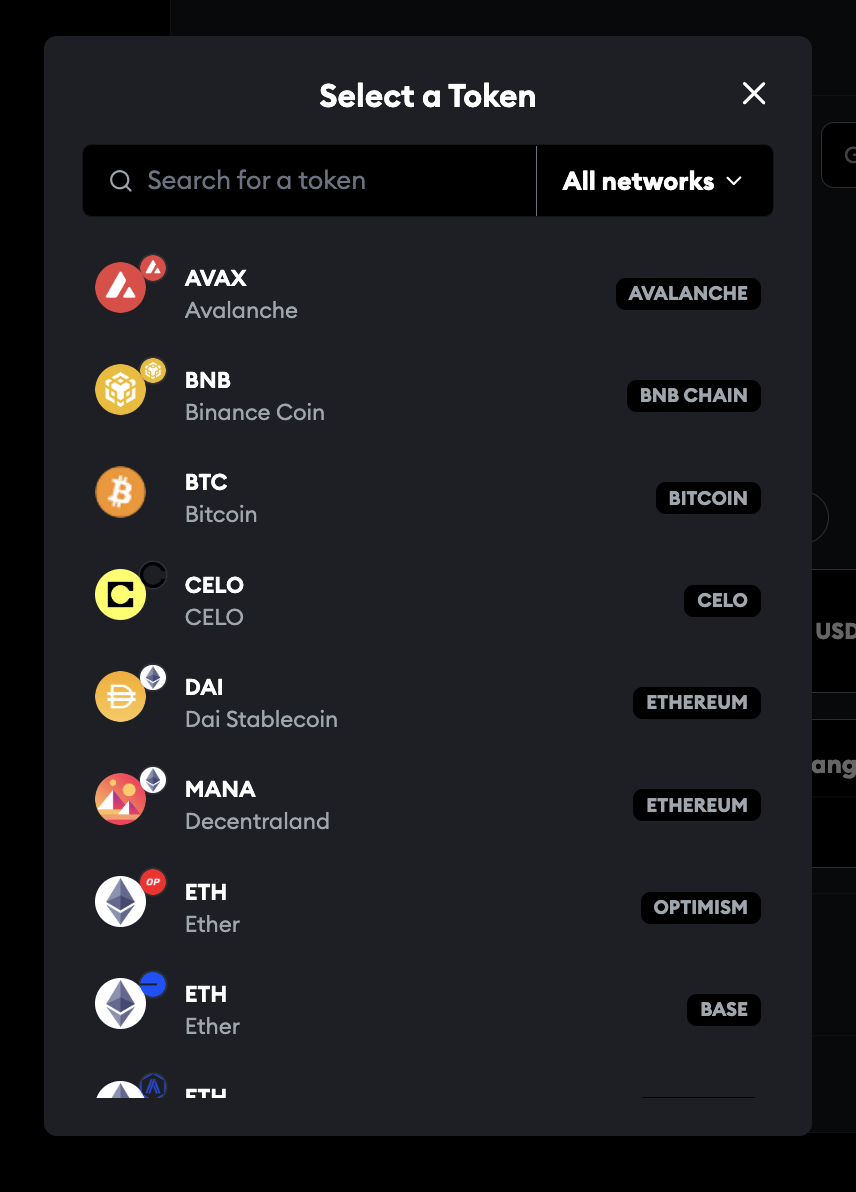Viewport: 856px width, 1192px height.
Task: Click the CELO token logo
Action: coord(120,593)
